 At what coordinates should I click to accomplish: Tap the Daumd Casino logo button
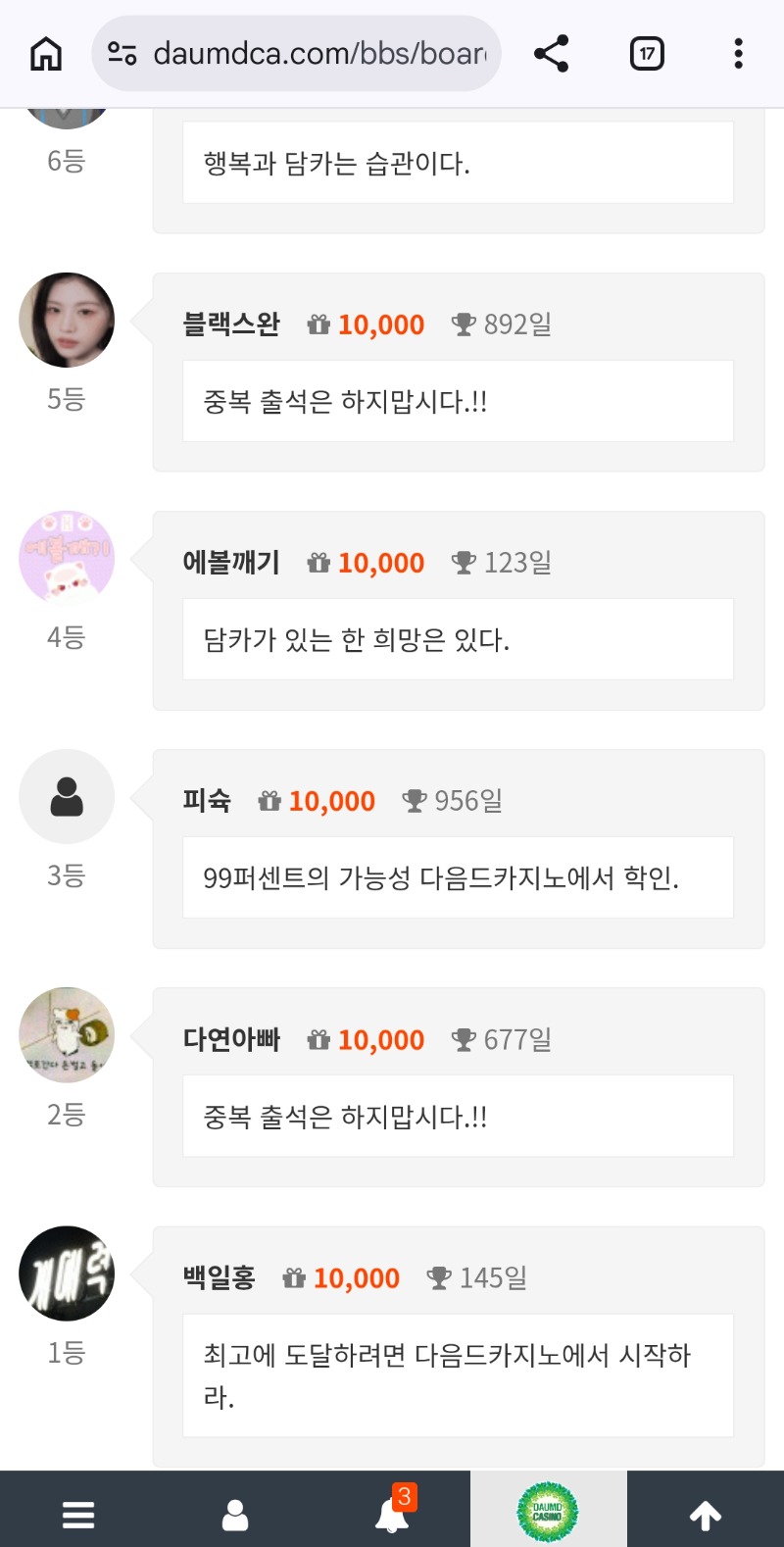click(x=548, y=1513)
